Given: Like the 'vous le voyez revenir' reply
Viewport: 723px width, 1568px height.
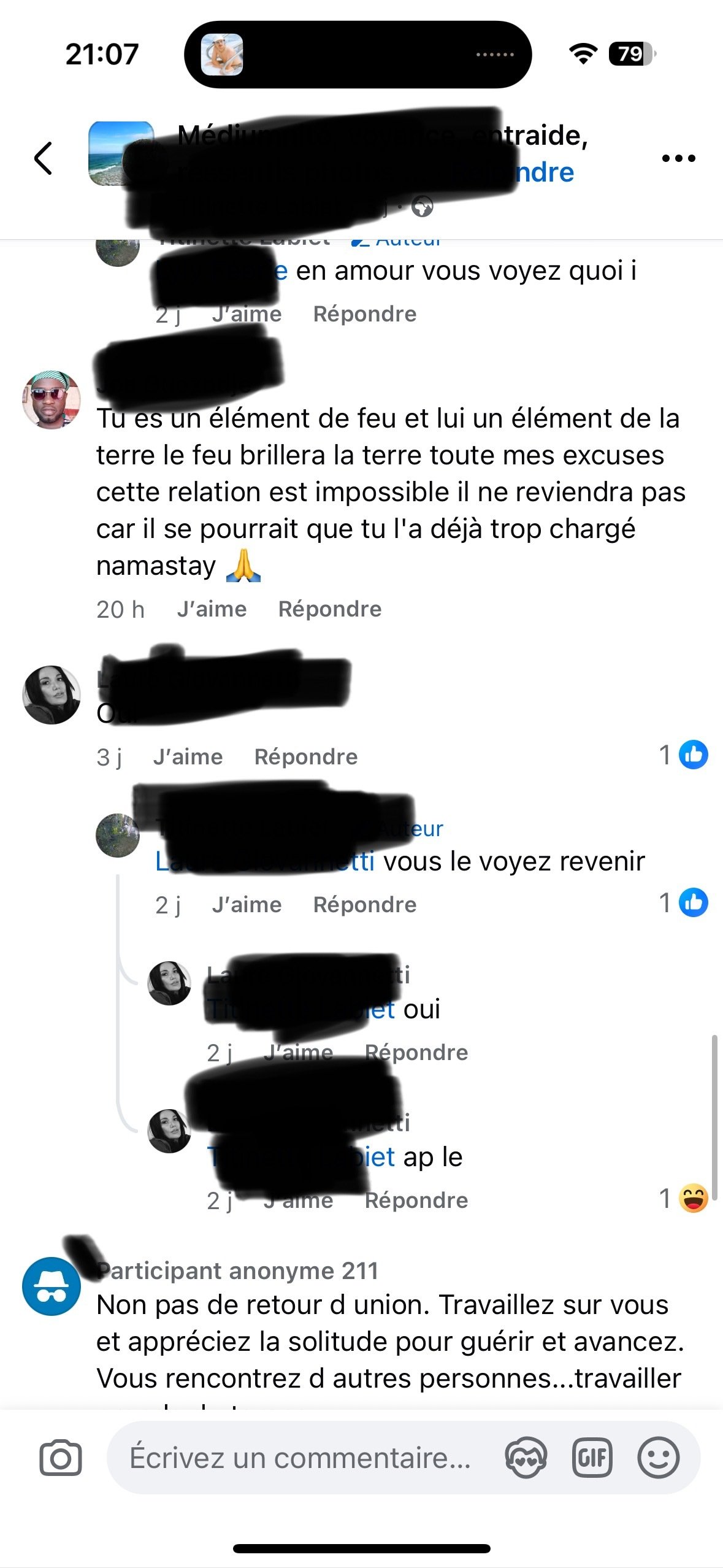Looking at the screenshot, I should [247, 905].
